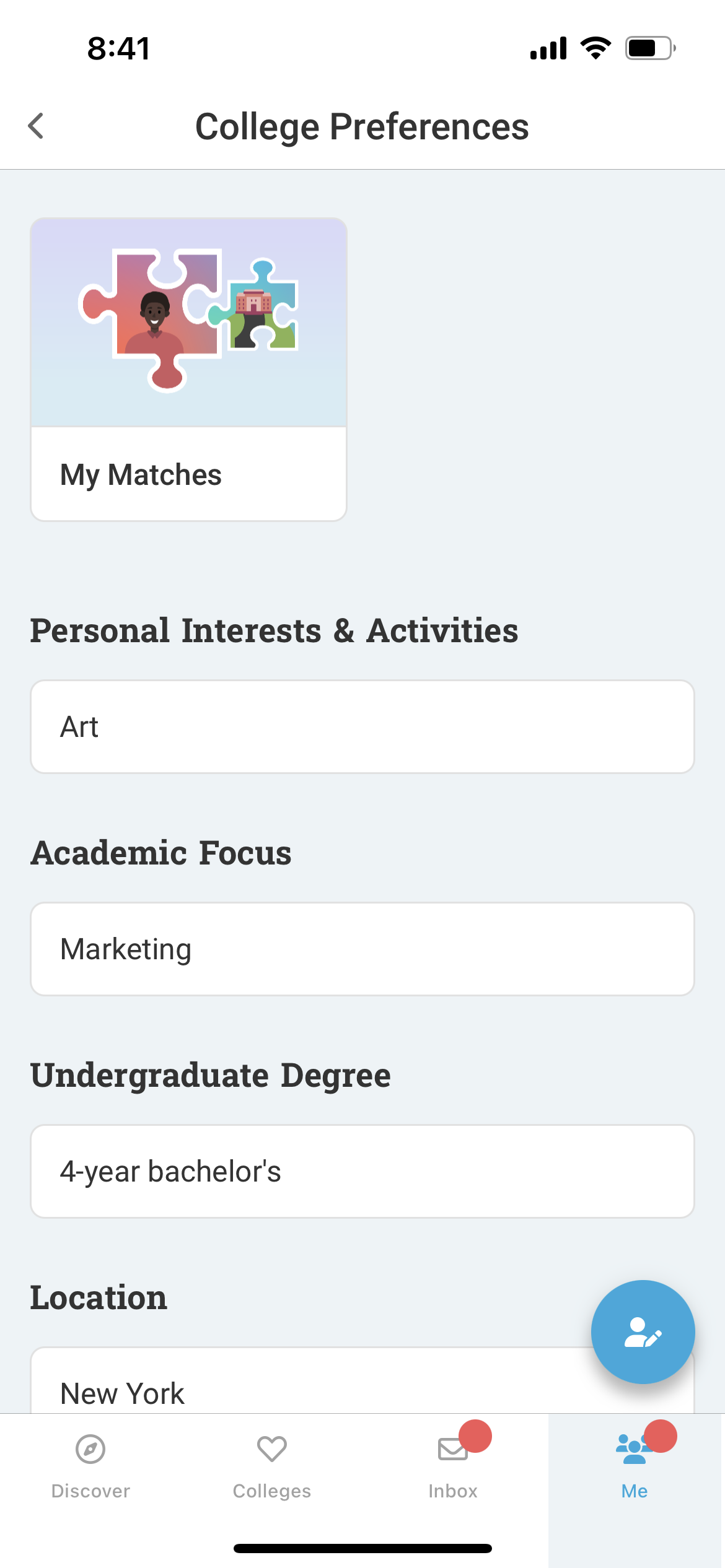725x1568 pixels.
Task: Switch to the Discover tab
Action: [90, 1466]
